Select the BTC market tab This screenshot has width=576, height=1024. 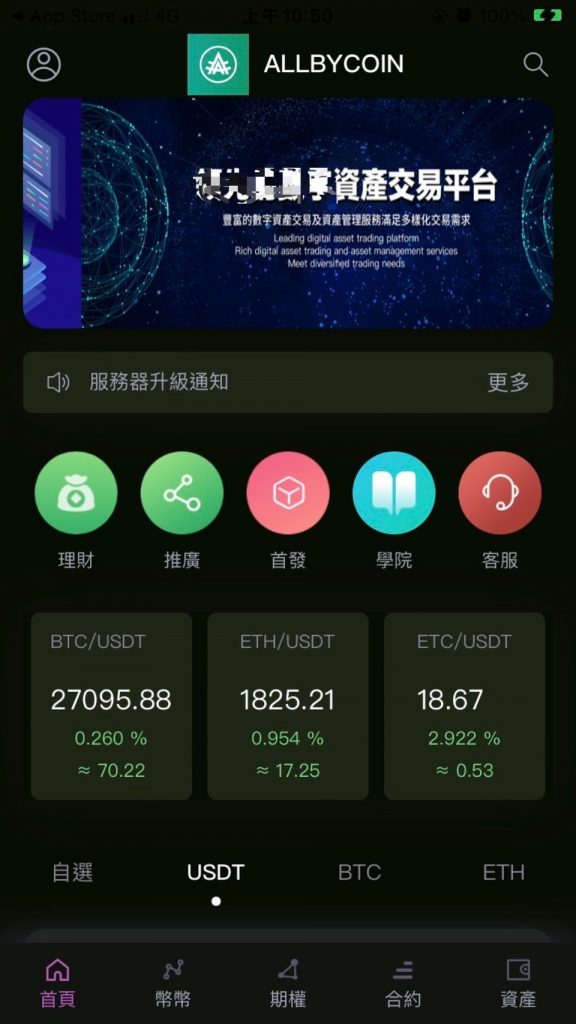pos(359,872)
